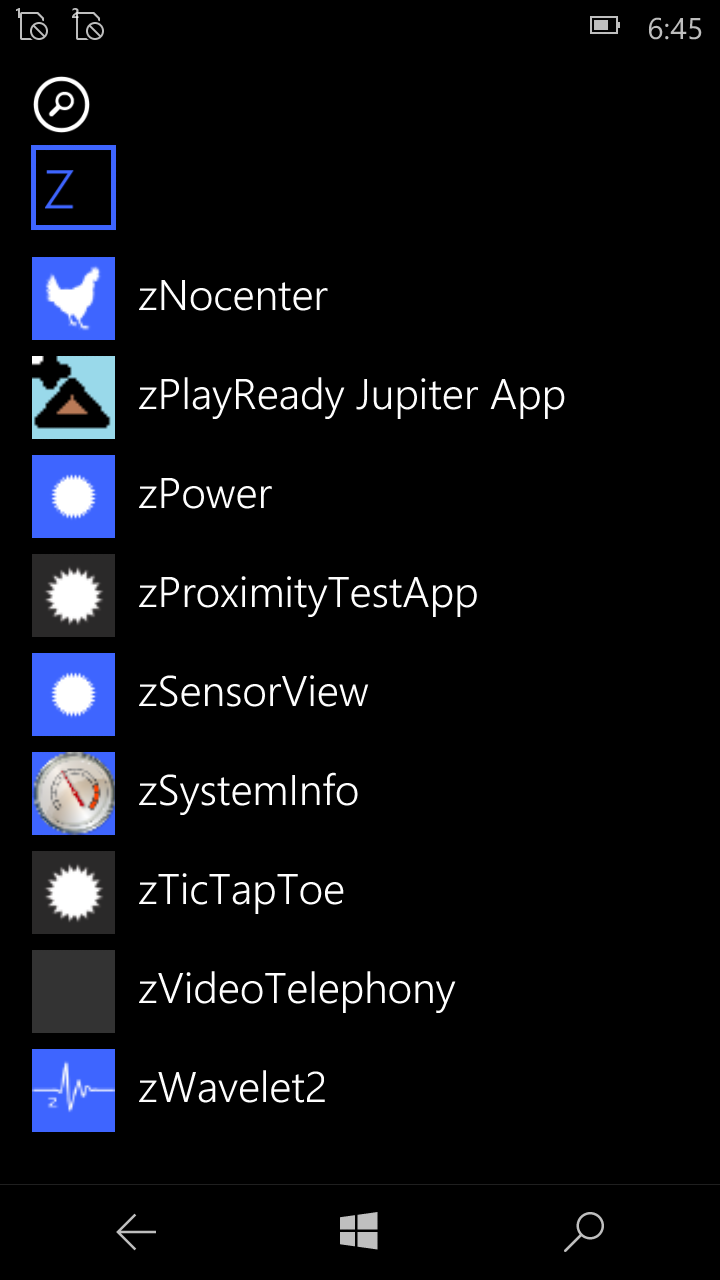Open zProximityTestApp
The width and height of the screenshot is (720, 1280).
point(360,595)
